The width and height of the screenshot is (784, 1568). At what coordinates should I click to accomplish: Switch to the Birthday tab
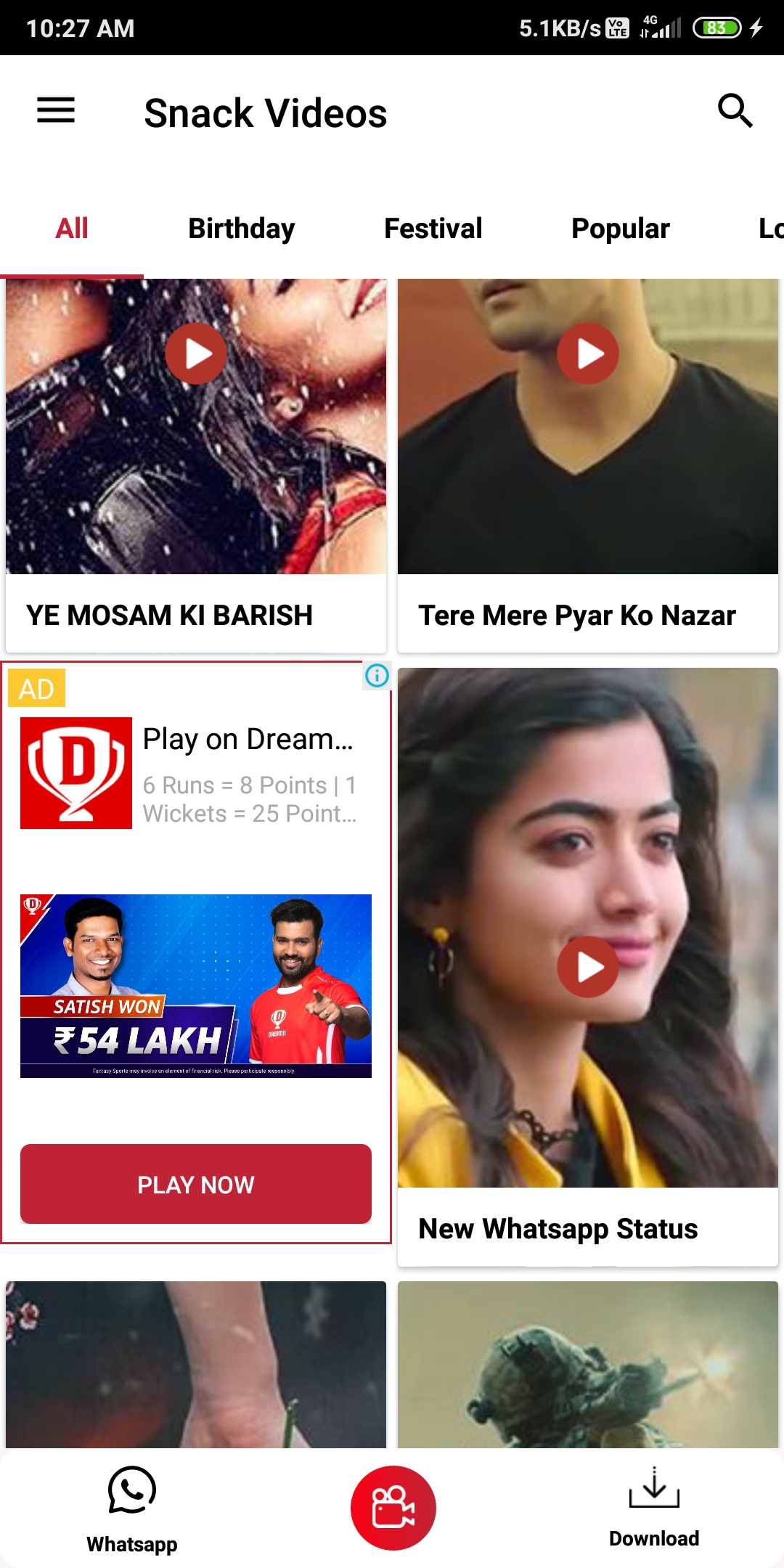pyautogui.click(x=241, y=229)
